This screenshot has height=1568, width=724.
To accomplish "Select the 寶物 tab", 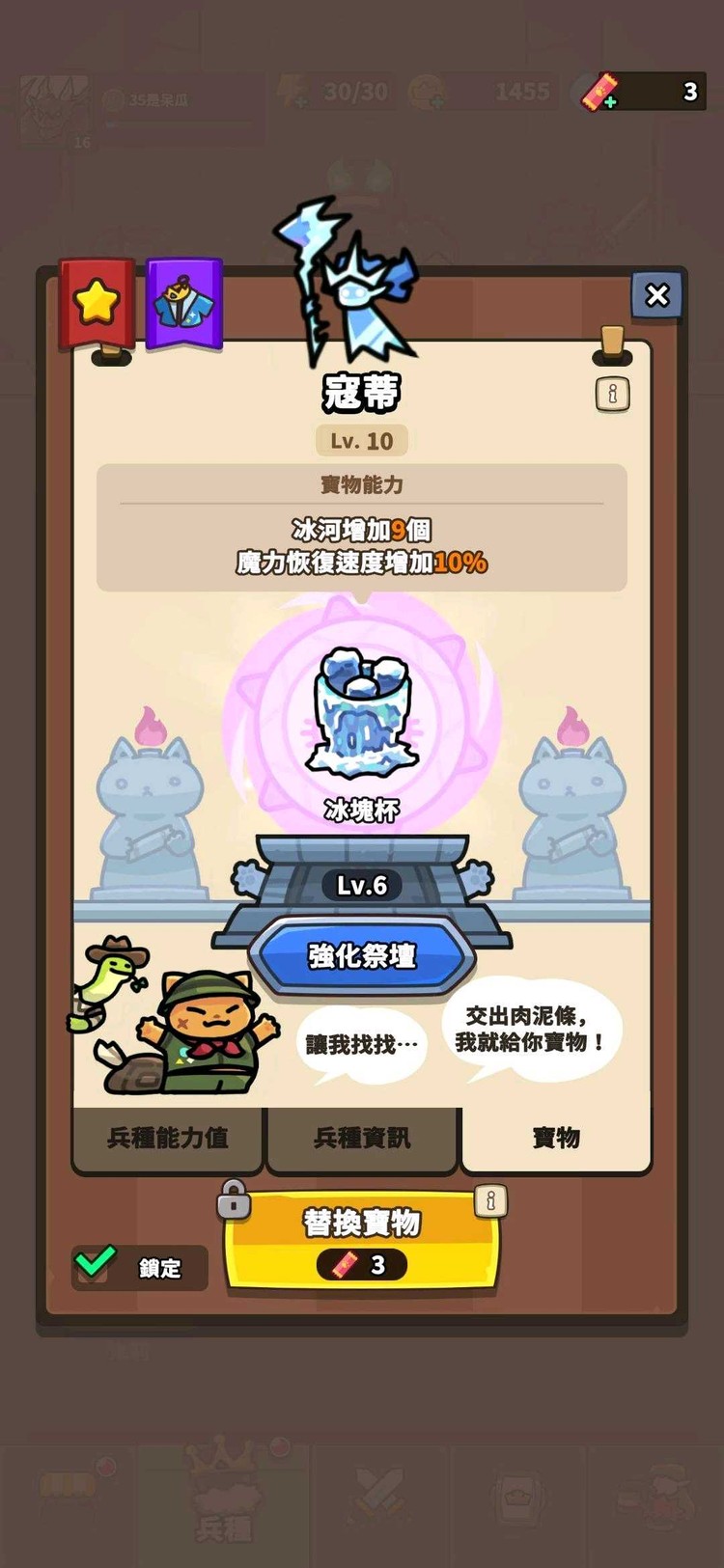I will click(x=556, y=1138).
